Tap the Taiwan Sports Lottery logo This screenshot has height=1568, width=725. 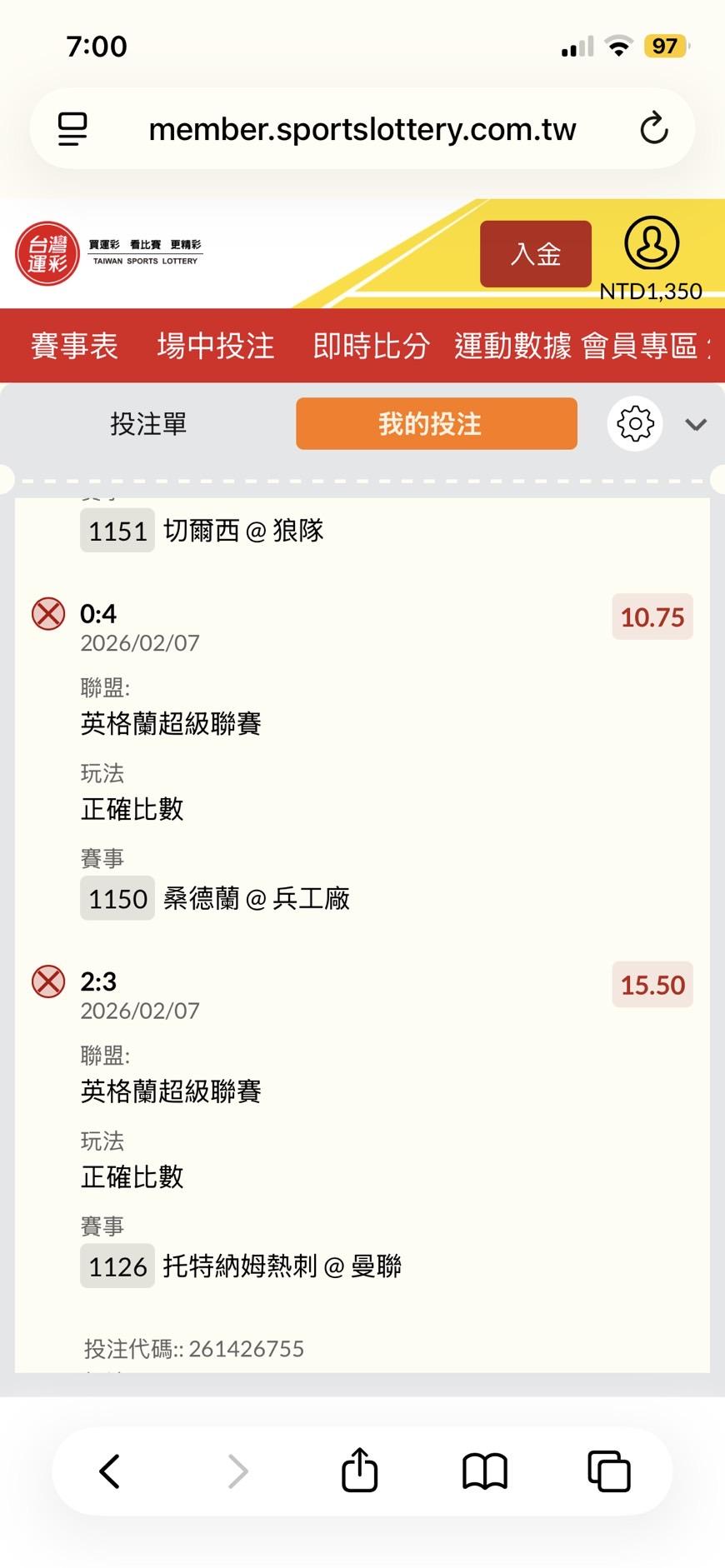tap(47, 253)
